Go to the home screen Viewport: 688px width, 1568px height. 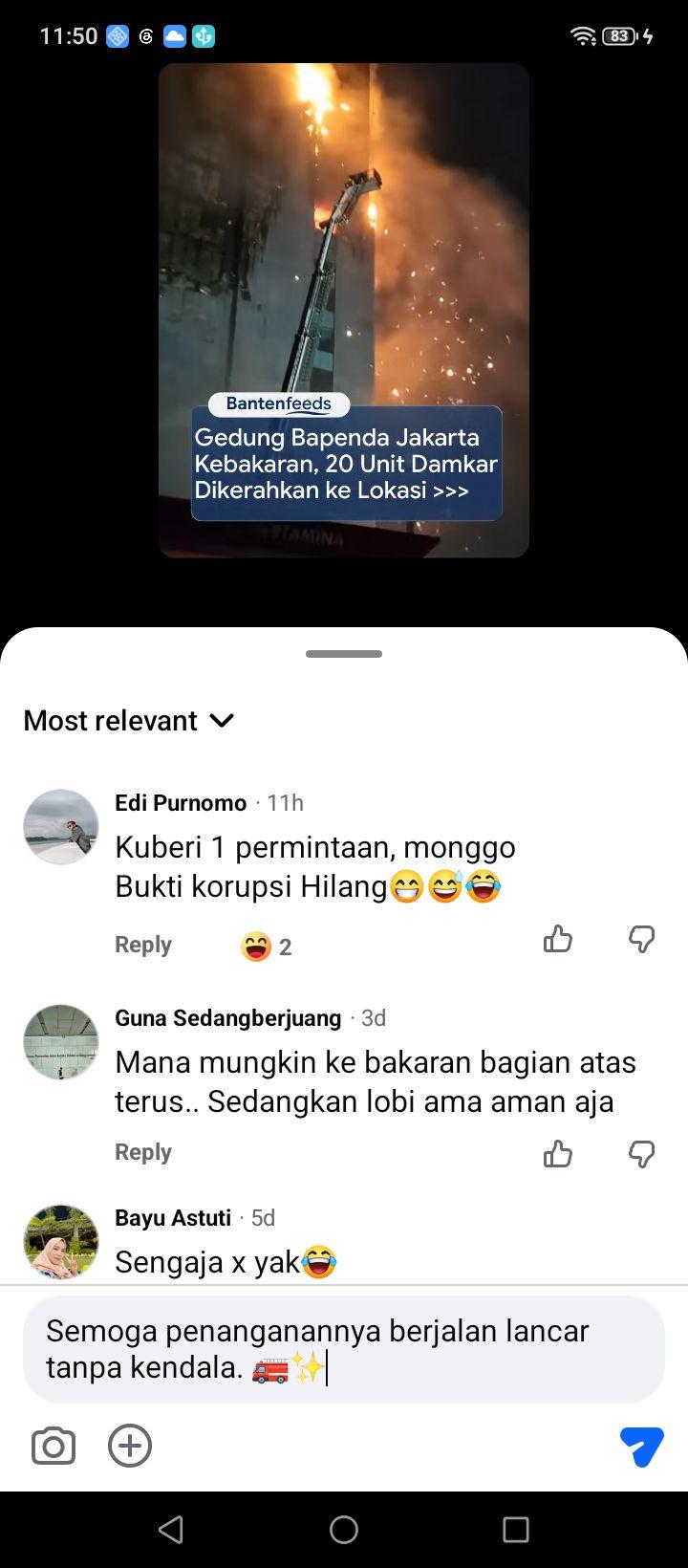tap(344, 1530)
